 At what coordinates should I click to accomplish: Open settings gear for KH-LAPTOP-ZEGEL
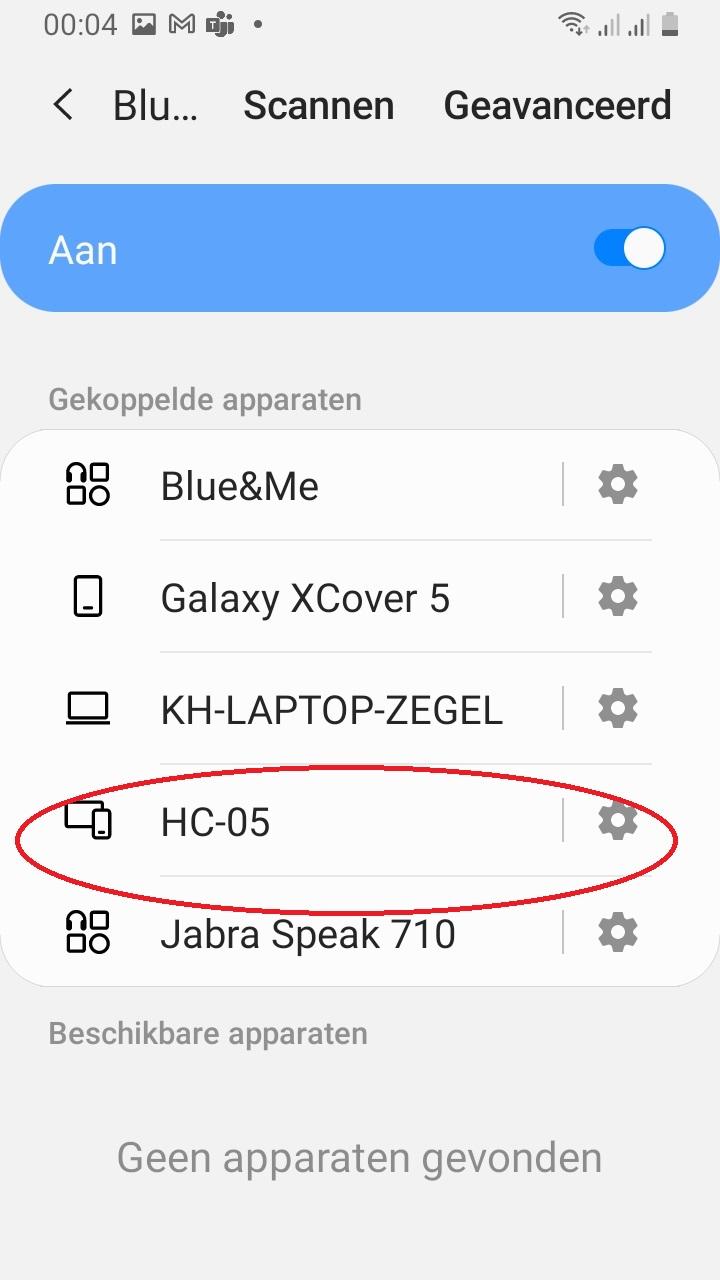[617, 709]
